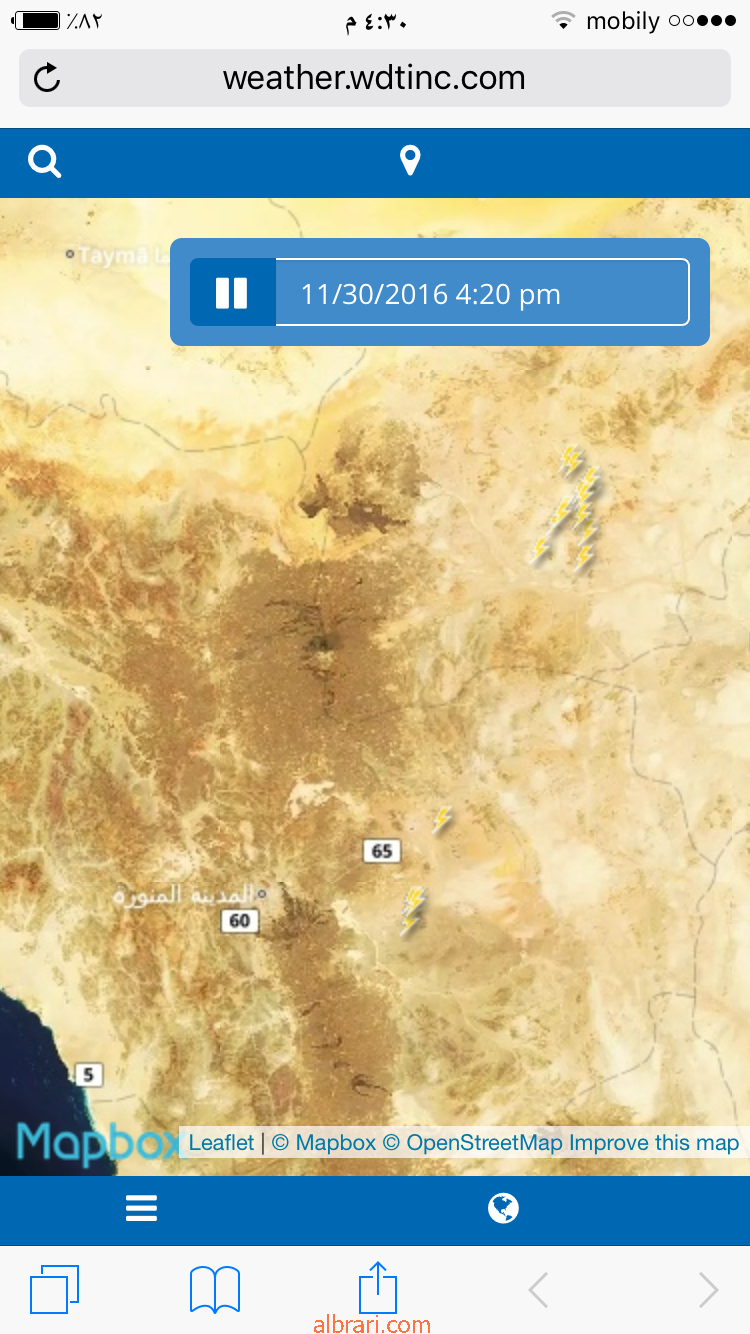Viewport: 750px width, 1334px height.
Task: Tap the location pin icon
Action: click(410, 161)
